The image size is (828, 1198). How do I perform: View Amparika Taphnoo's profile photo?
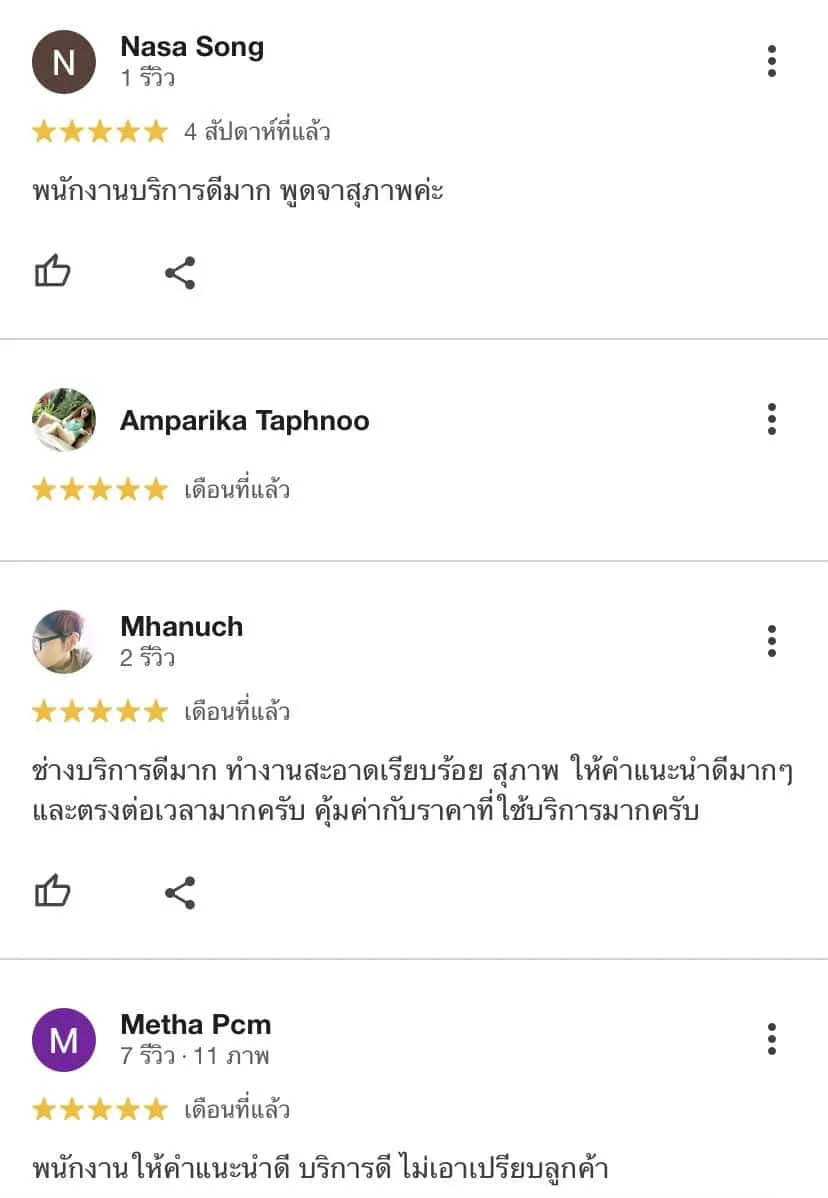click(64, 420)
